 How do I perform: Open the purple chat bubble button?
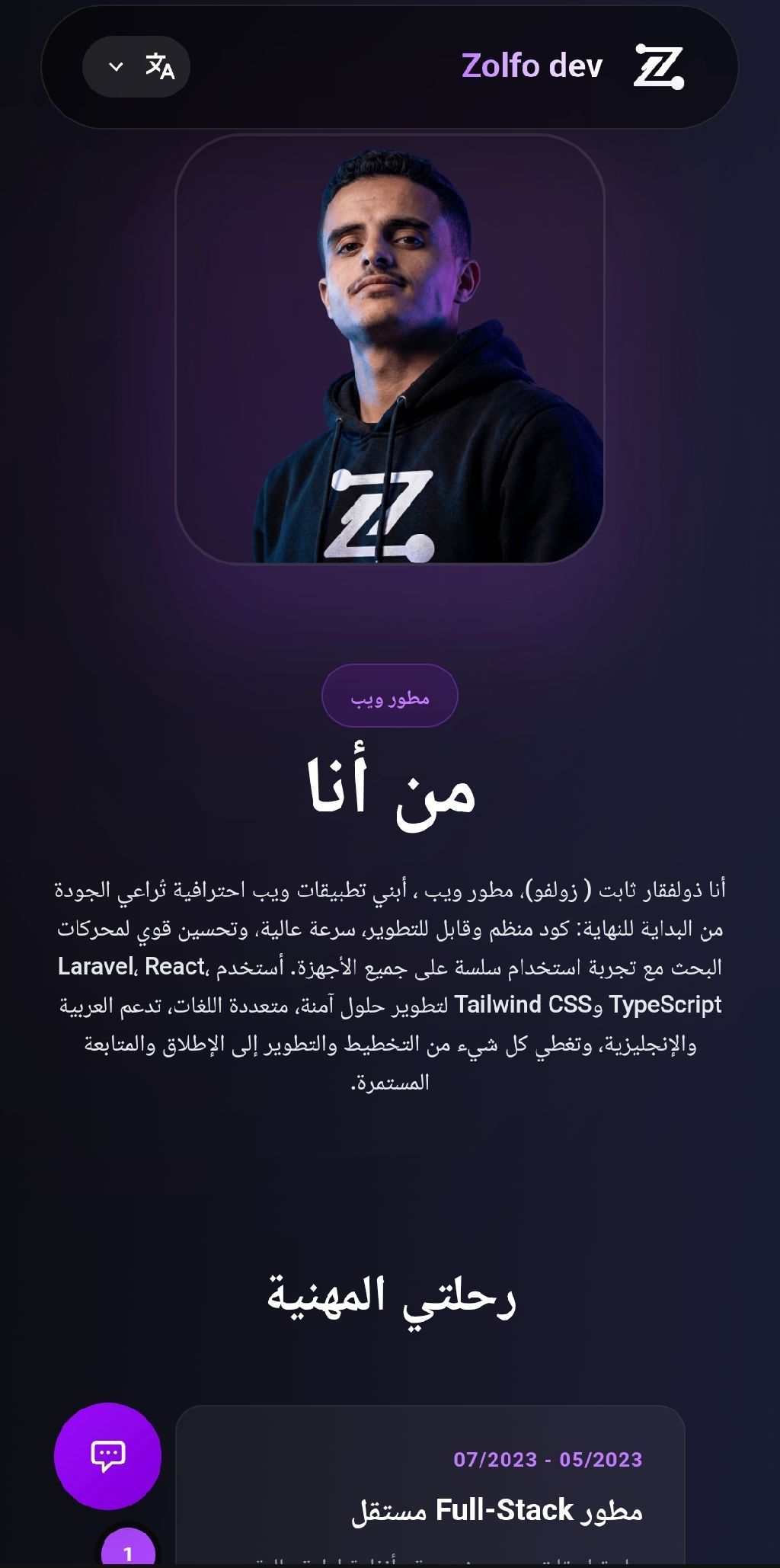(107, 1455)
